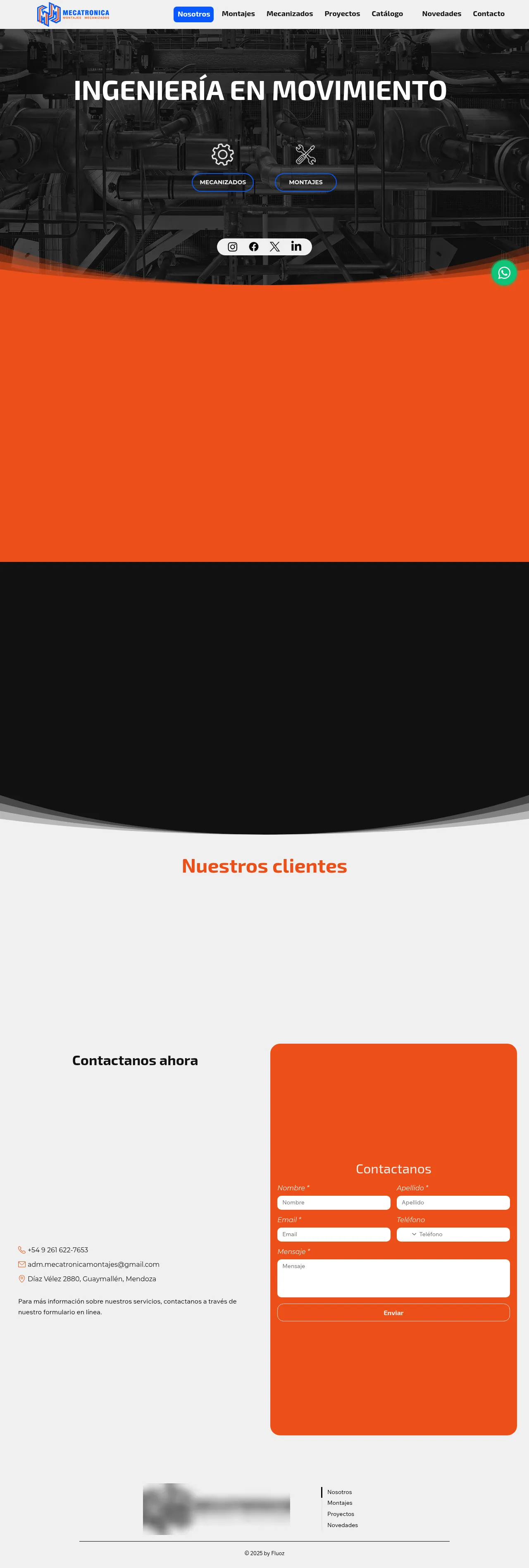Image resolution: width=529 pixels, height=1568 pixels.
Task: Open the Catálogo page
Action: point(387,14)
